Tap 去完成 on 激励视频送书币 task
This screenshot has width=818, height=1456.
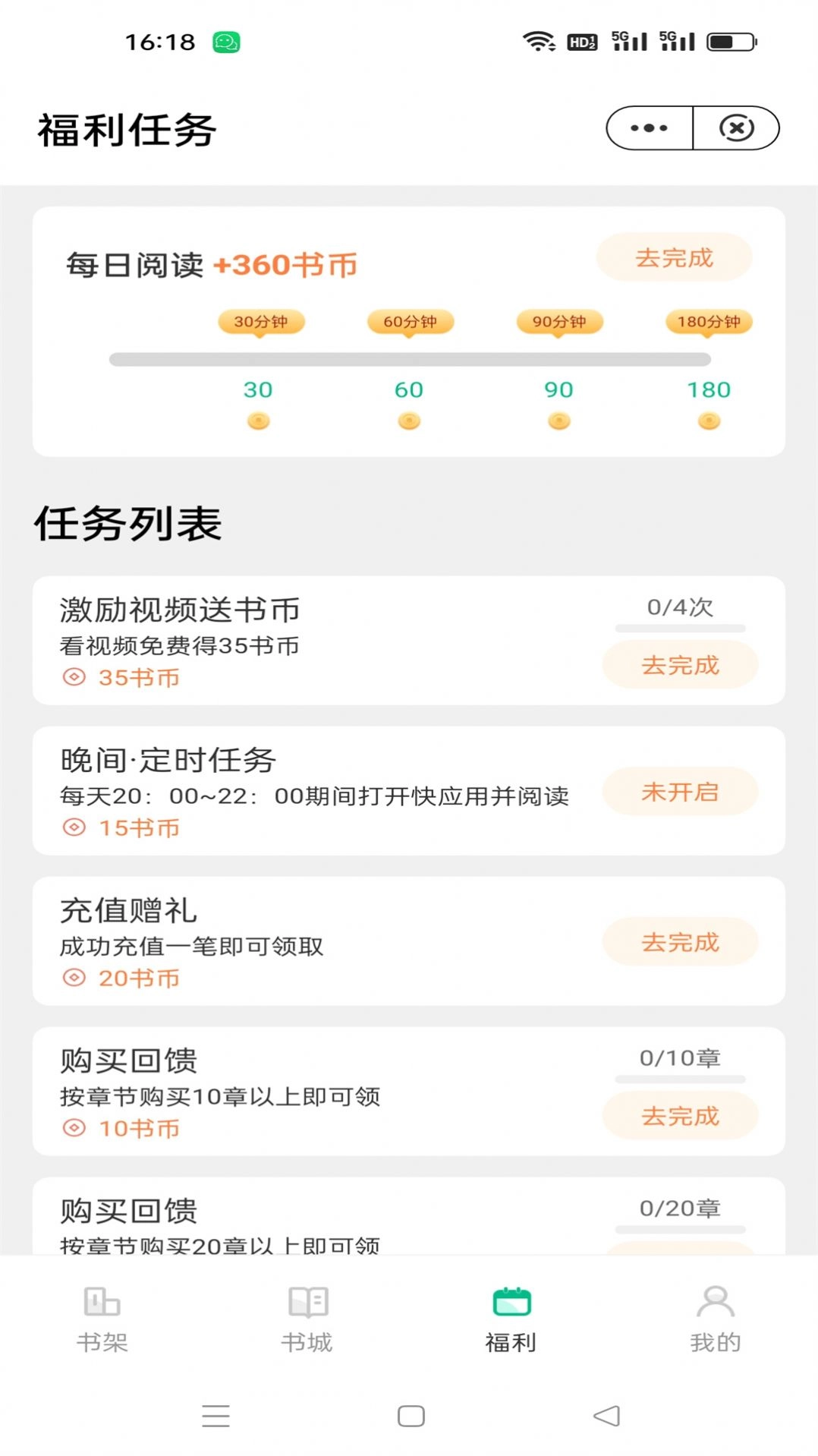pos(679,664)
